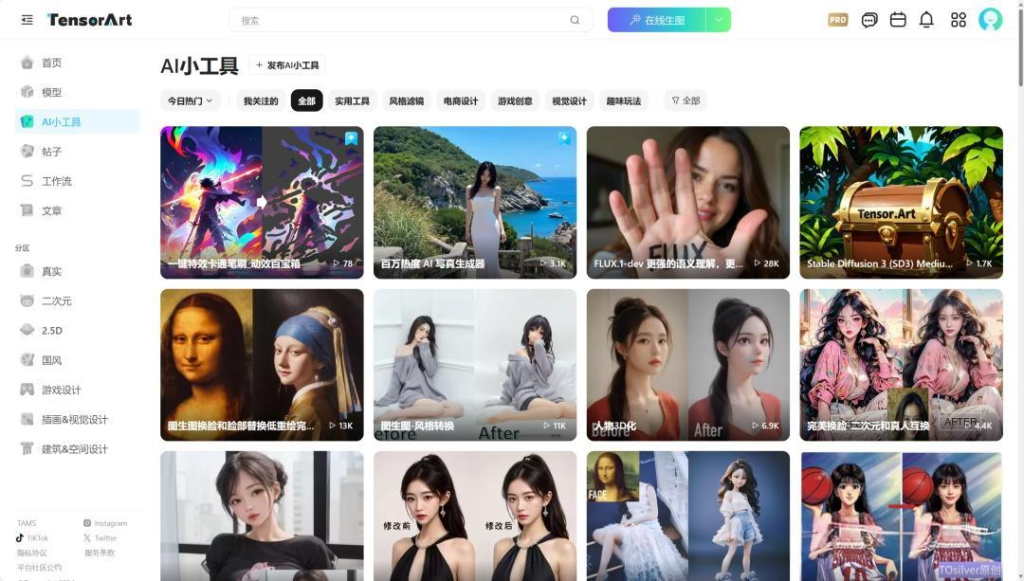Open the 百万热度 AI 写真生成器 card
The height and width of the screenshot is (581, 1024).
tap(475, 202)
